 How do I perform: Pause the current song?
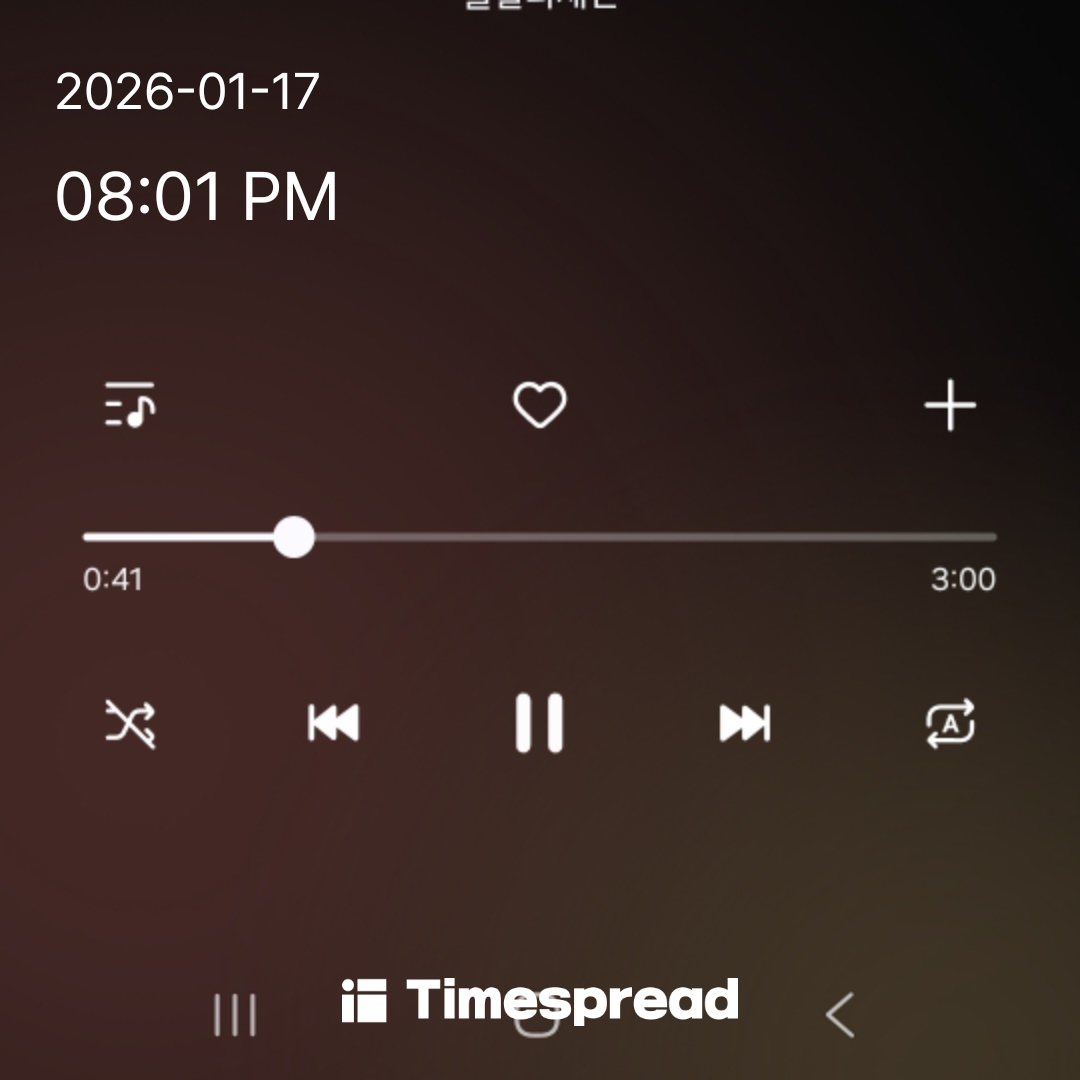coord(539,722)
